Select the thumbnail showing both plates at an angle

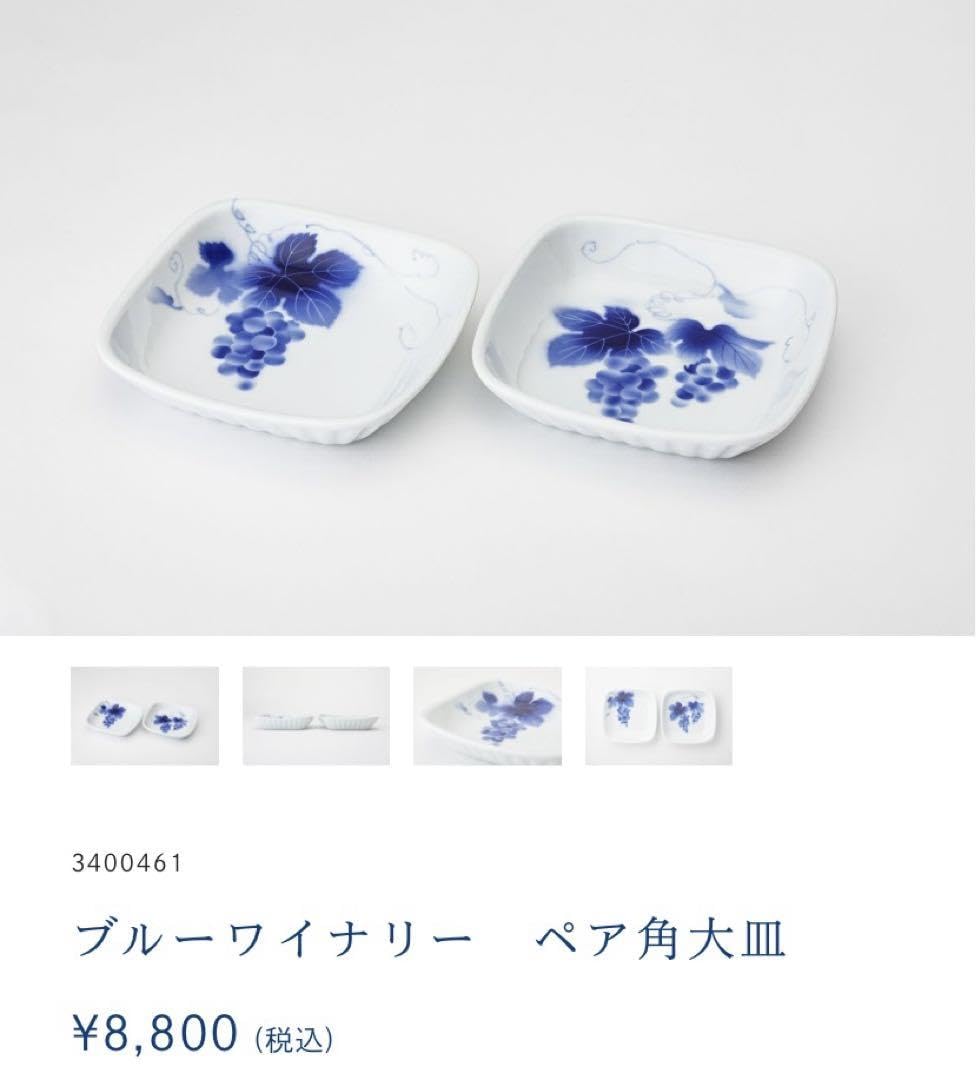[144, 716]
